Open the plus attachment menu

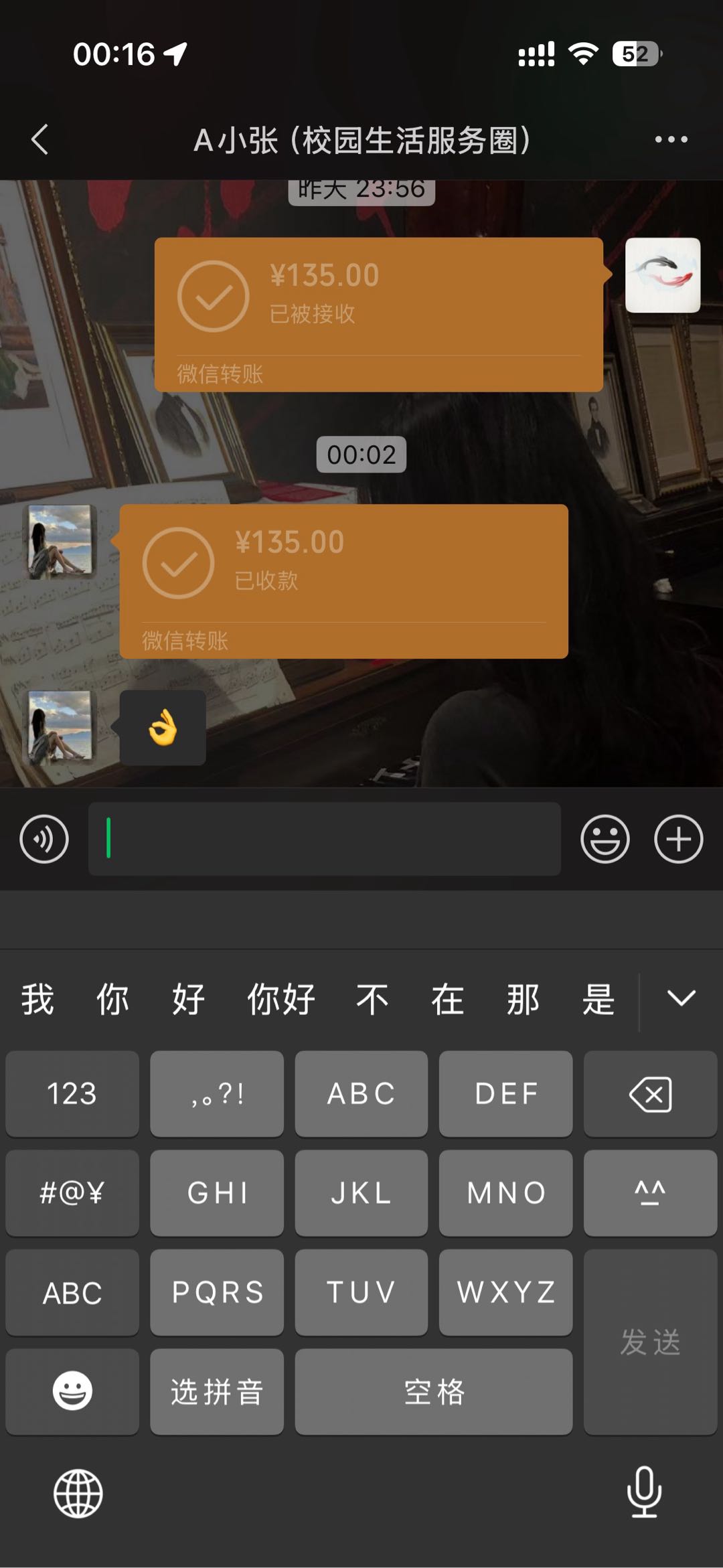pos(679,838)
